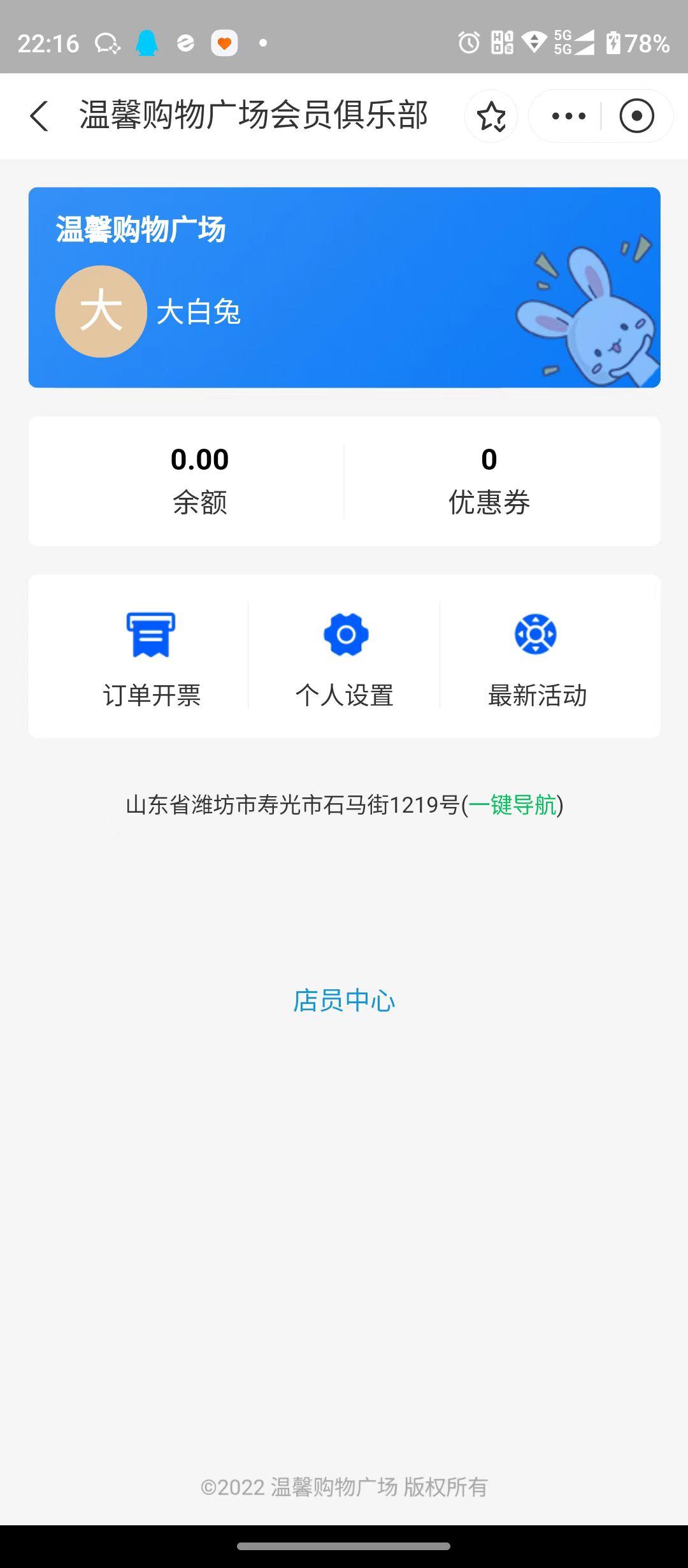Go back using the top-left arrow
The width and height of the screenshot is (688, 1568).
(39, 116)
